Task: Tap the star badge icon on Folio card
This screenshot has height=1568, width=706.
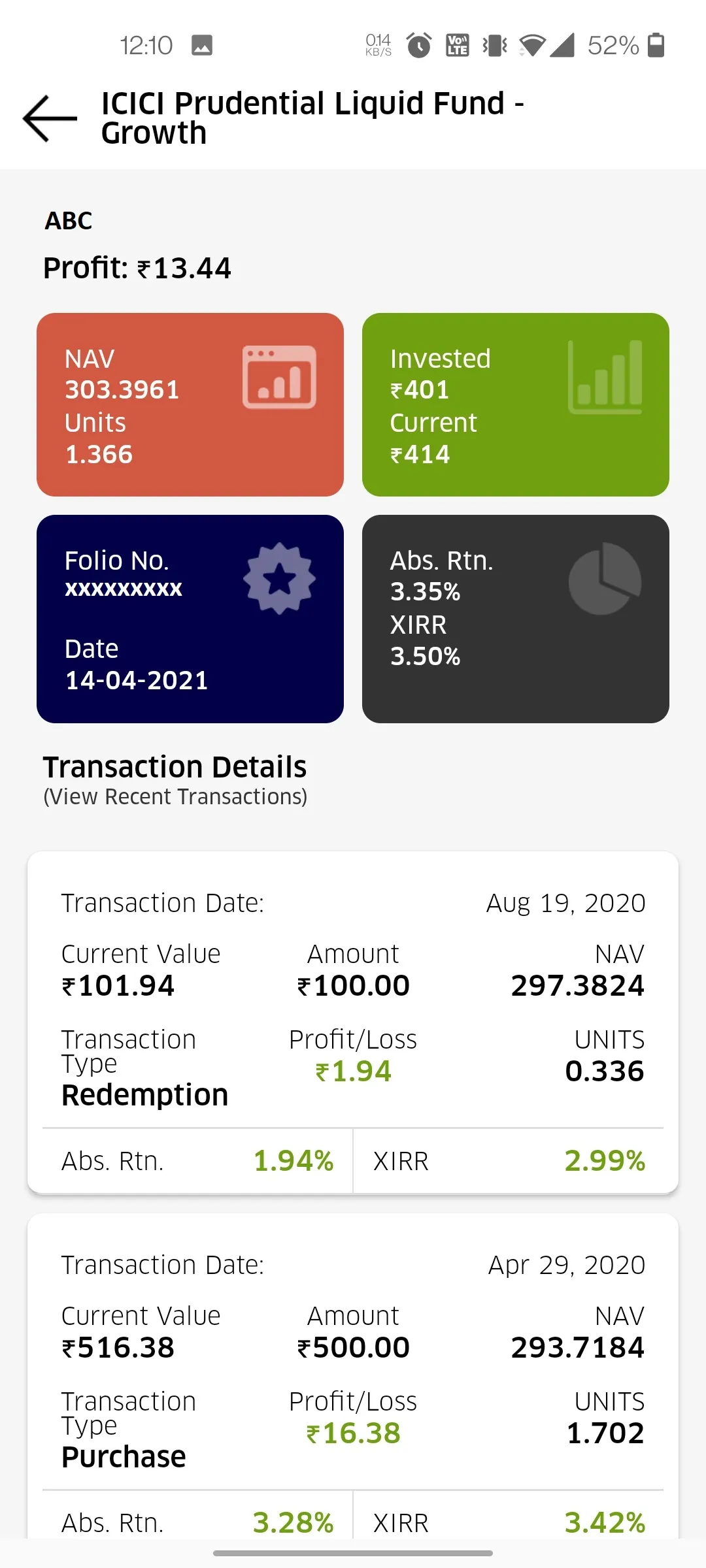Action: pyautogui.click(x=278, y=578)
